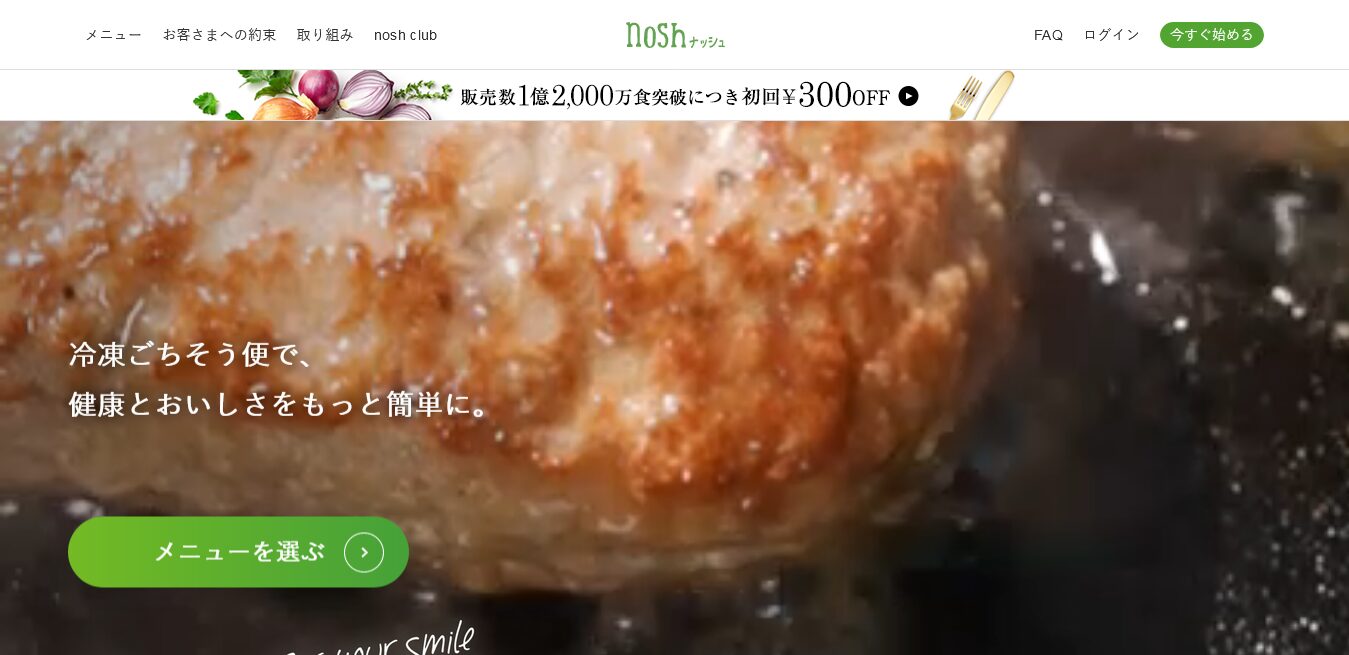
Task: Tap the 今すぐ始める button
Action: tap(1211, 35)
